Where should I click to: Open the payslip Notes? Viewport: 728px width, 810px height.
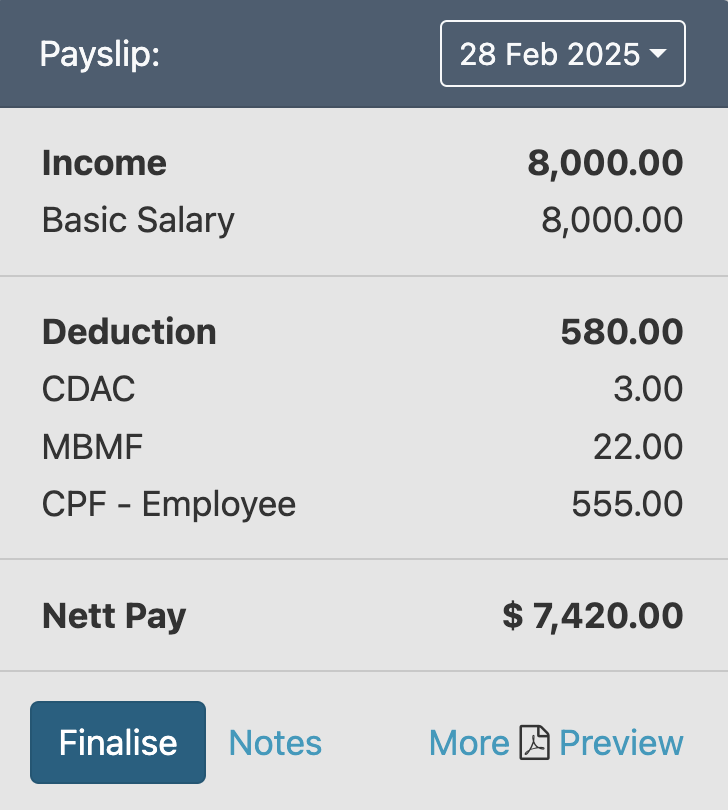click(275, 743)
